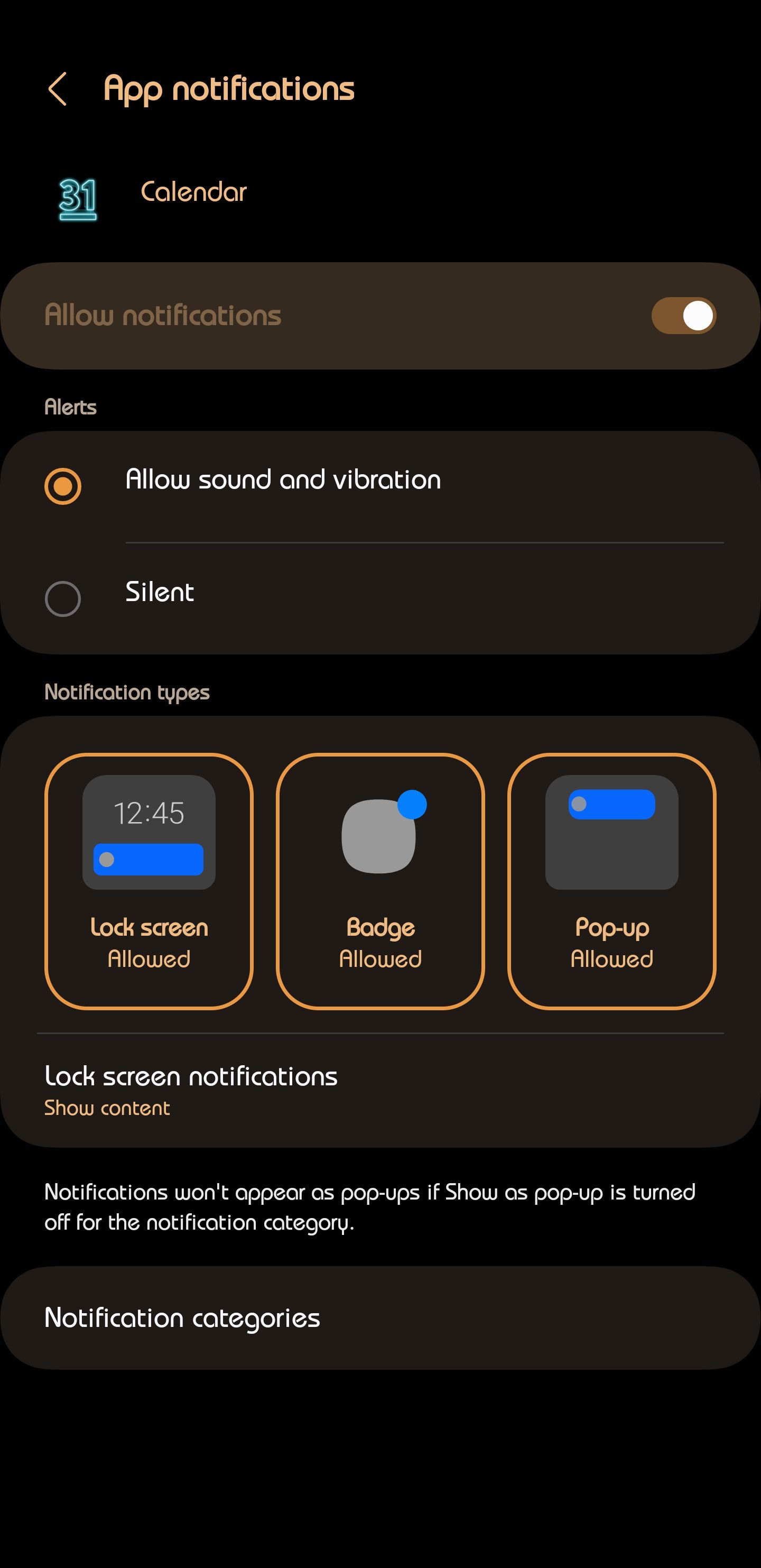Toggle Pop-up notification type
761x1568 pixels.
point(611,881)
